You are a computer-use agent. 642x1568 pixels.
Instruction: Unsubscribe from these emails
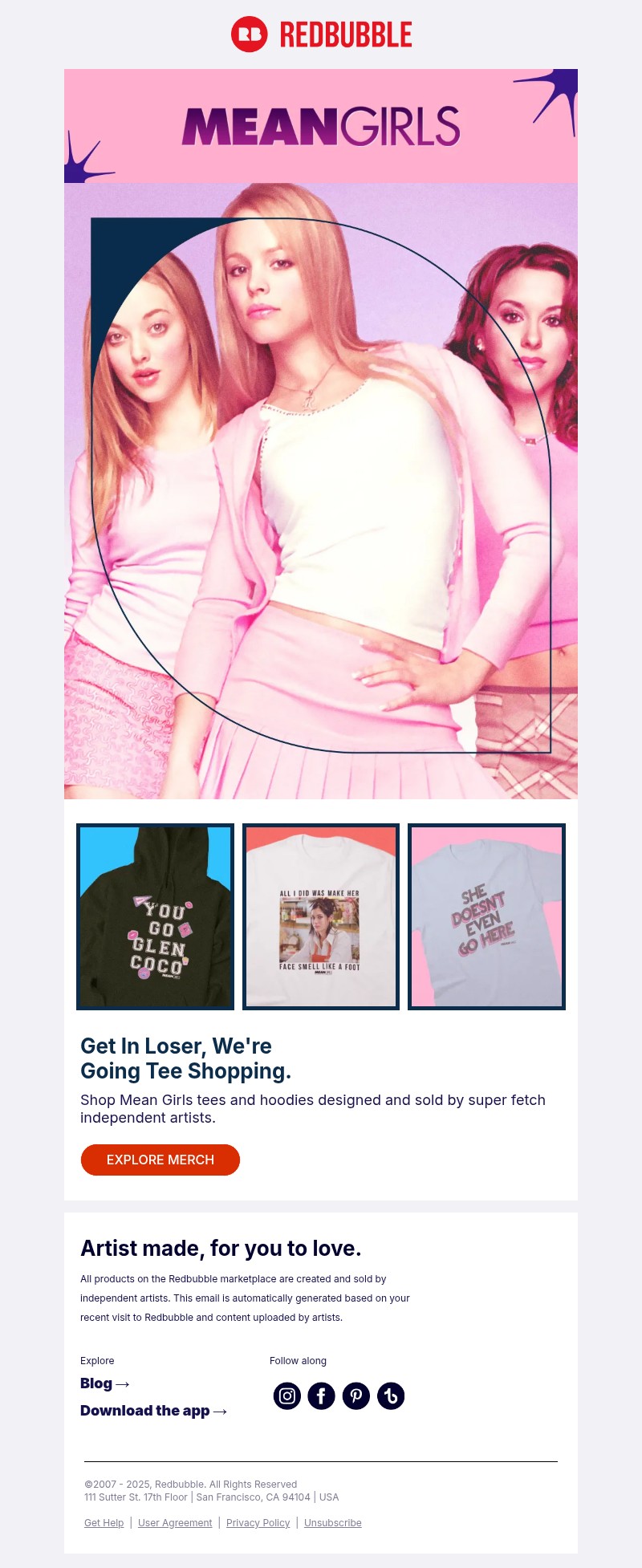pos(332,1523)
